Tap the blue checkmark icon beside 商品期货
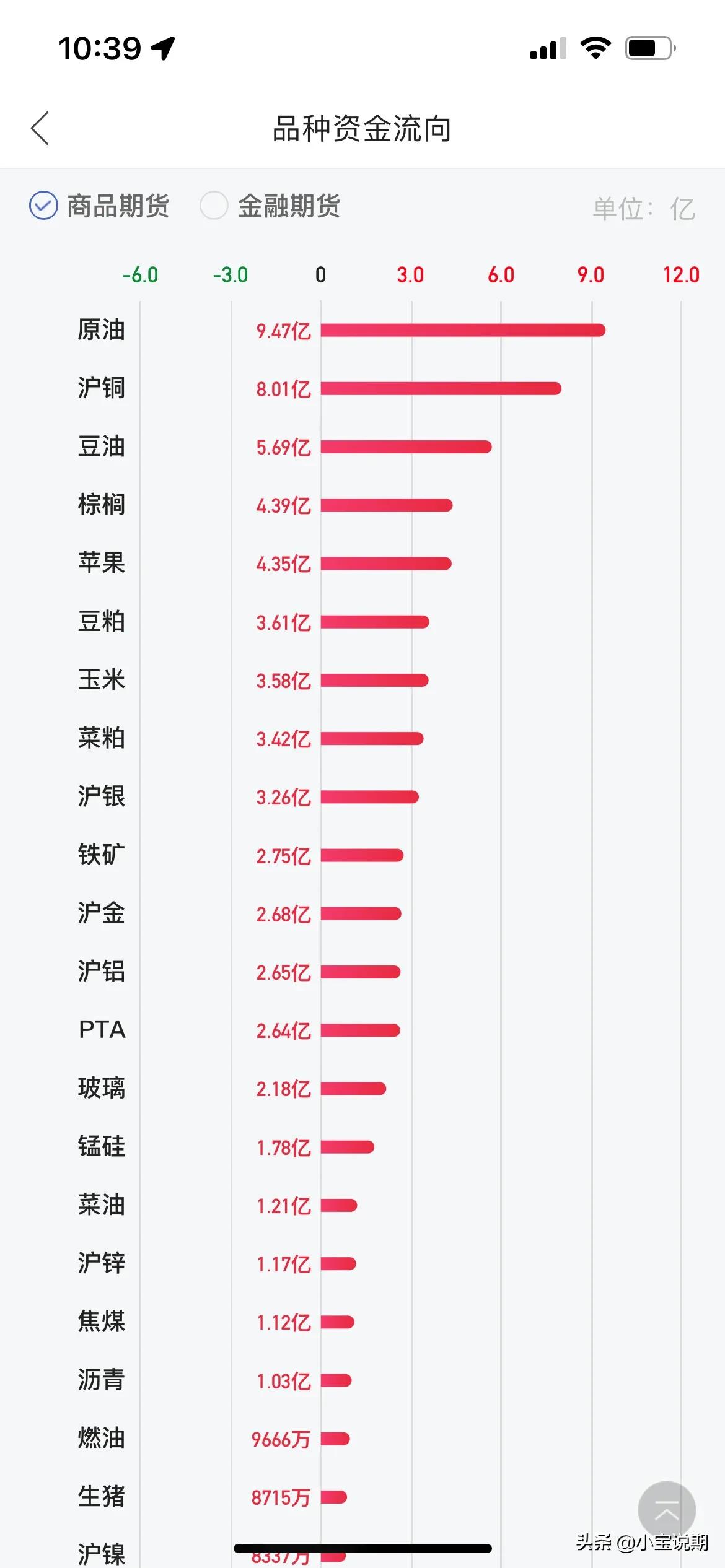This screenshot has height=1568, width=725. (42, 206)
